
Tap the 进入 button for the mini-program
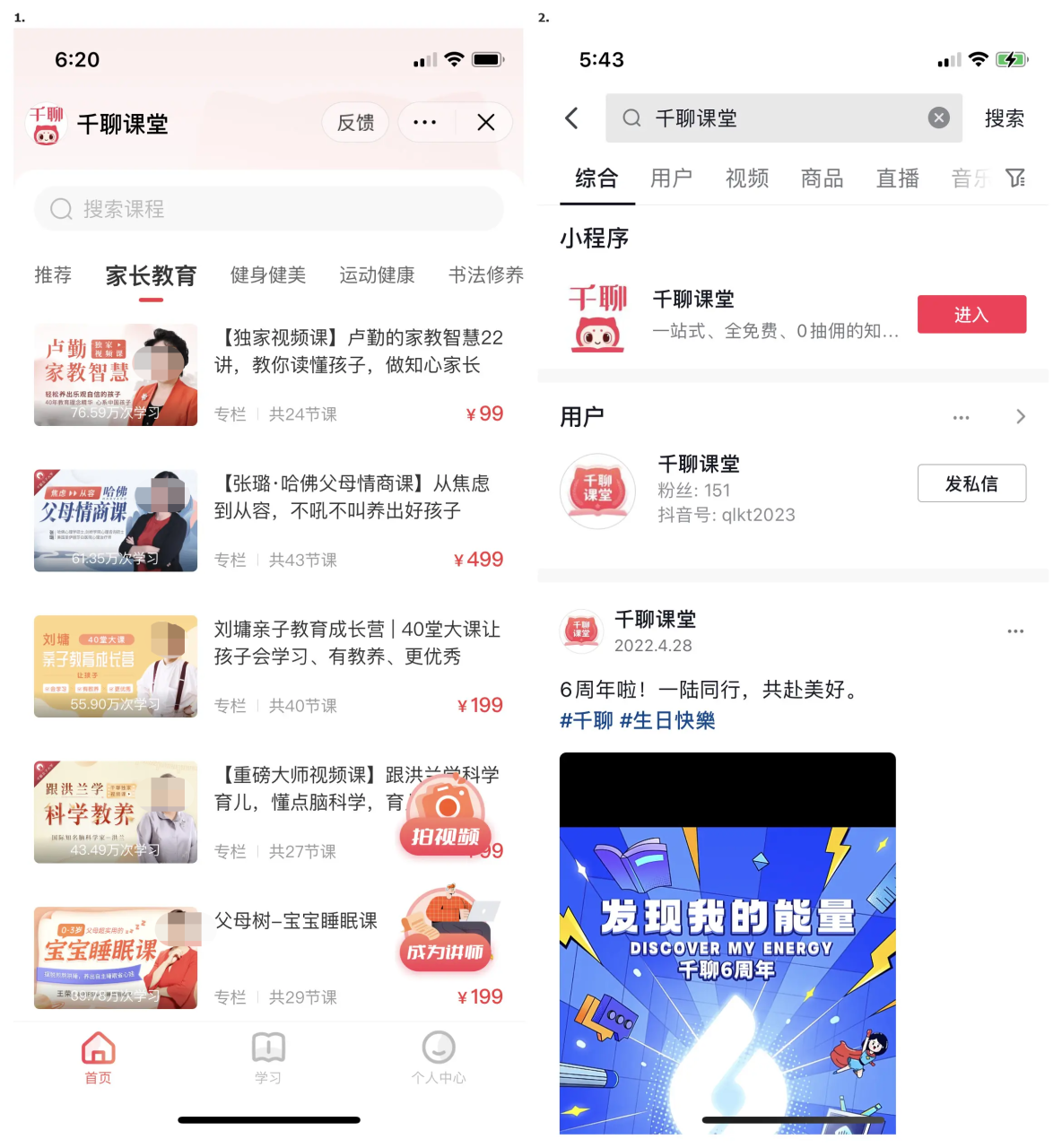971,314
